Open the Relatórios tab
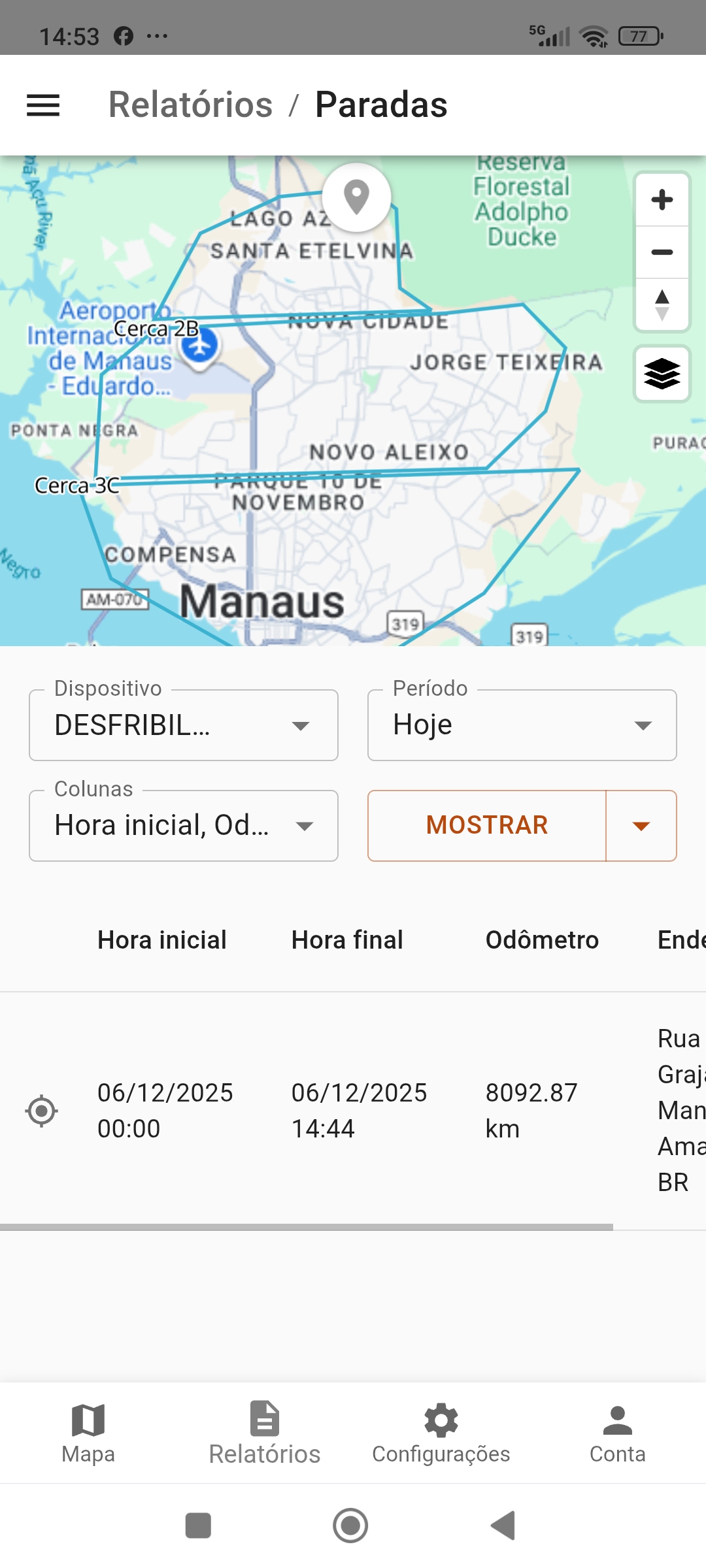 [265, 1433]
